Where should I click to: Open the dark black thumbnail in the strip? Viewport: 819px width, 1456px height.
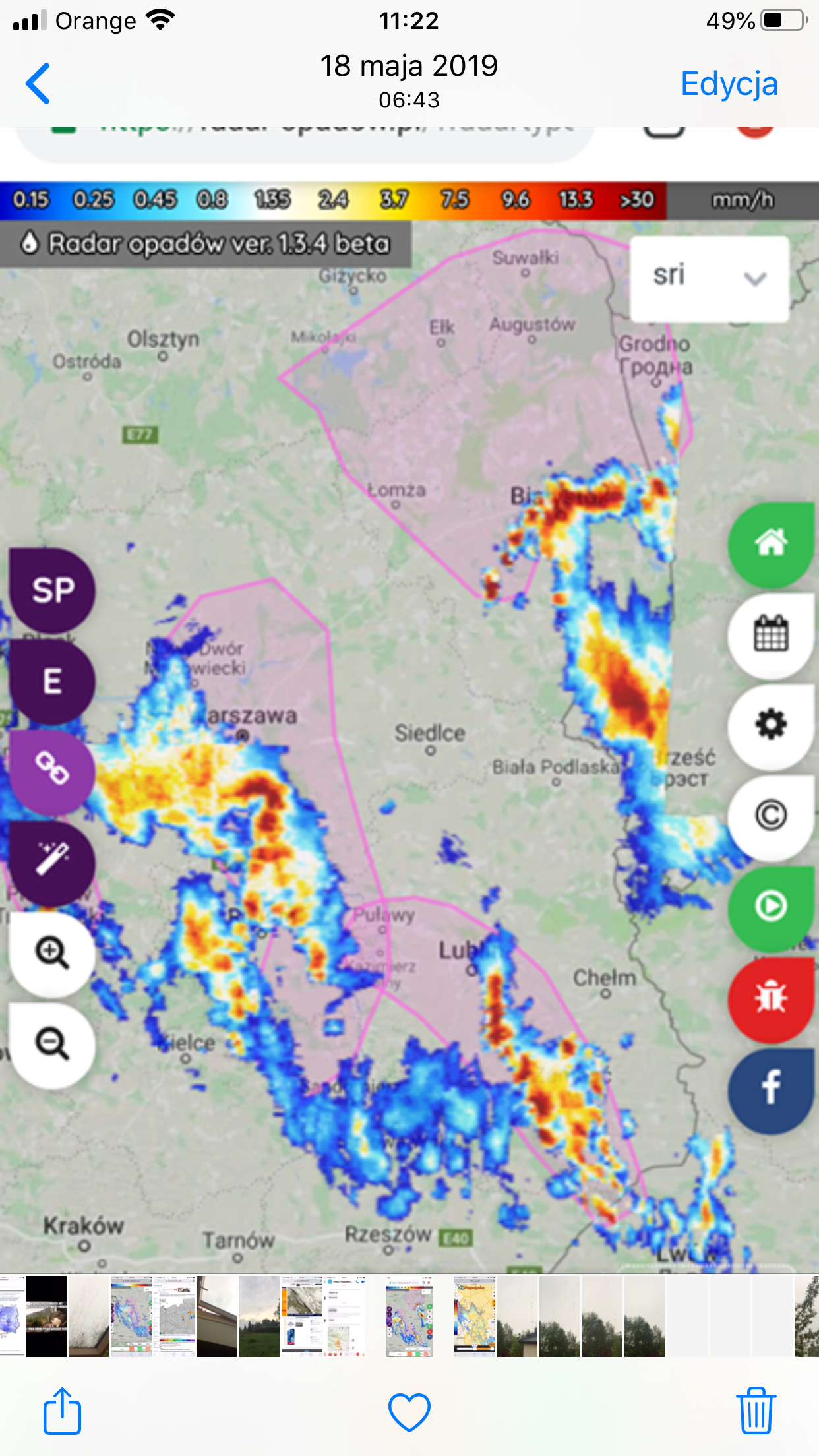pos(46,1316)
